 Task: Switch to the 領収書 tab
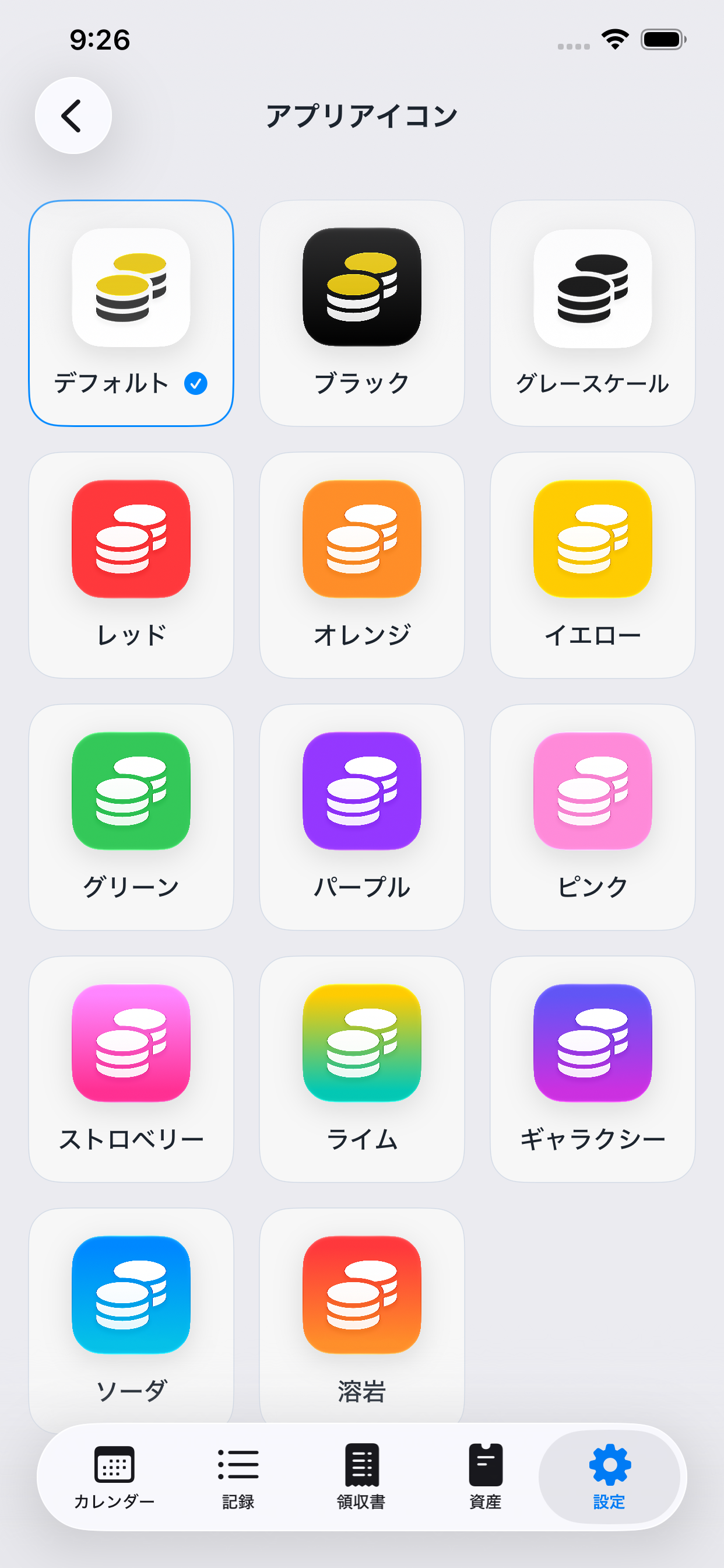coord(362,1478)
